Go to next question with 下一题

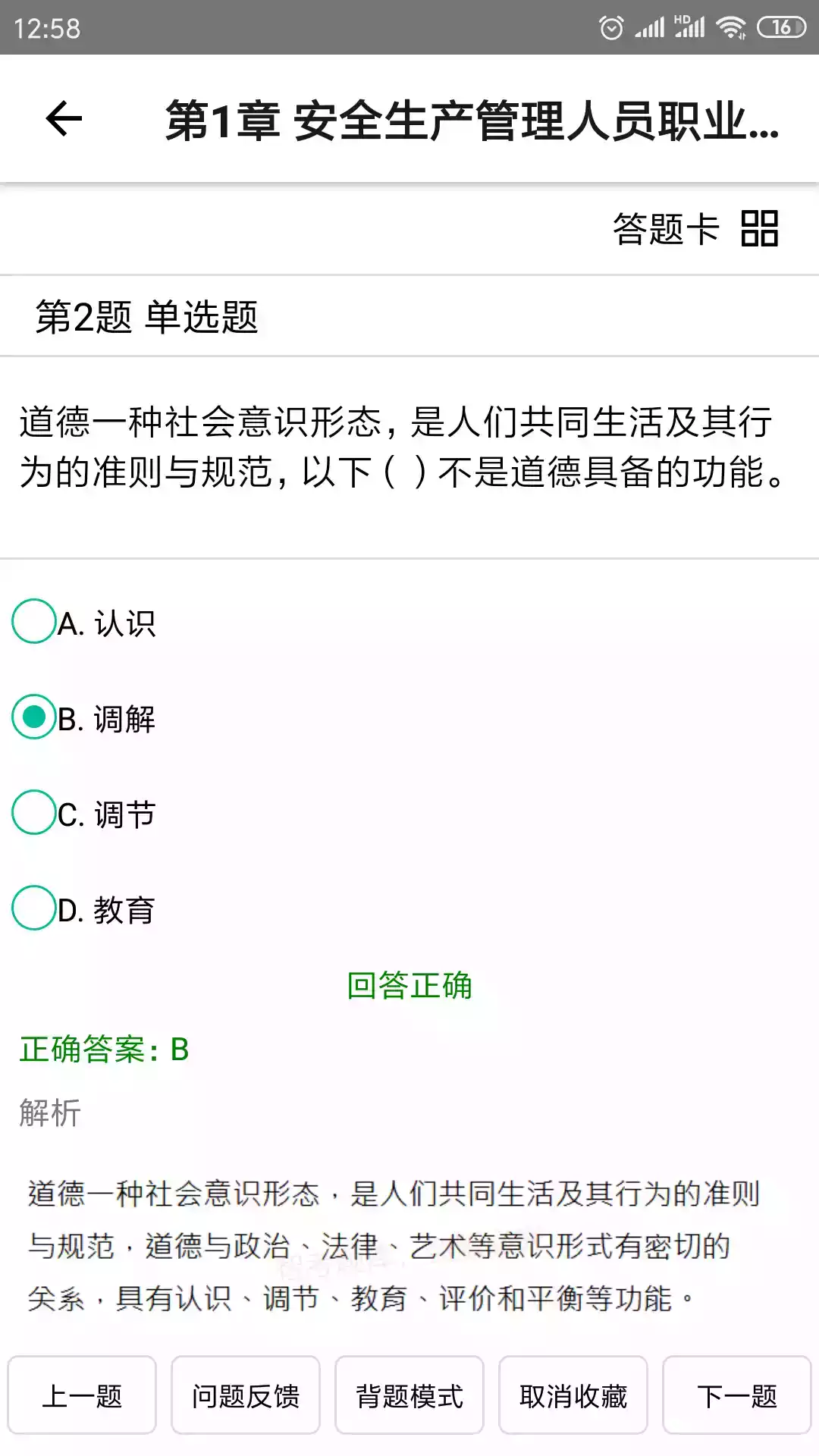(x=736, y=1395)
